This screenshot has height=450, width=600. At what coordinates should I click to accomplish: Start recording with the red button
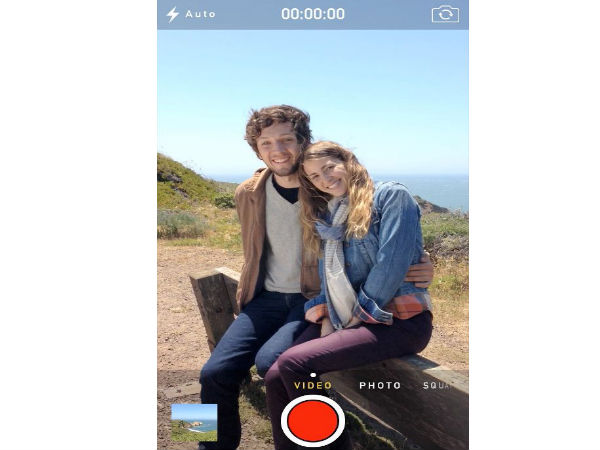pos(313,420)
